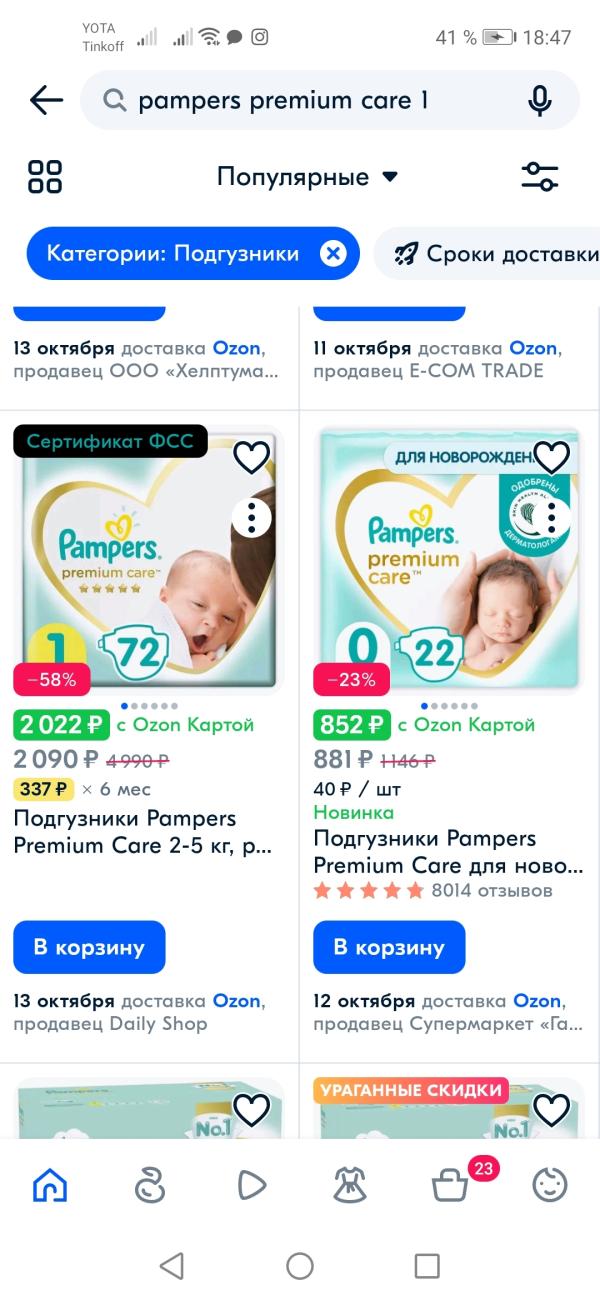Open the video play tab
The width and height of the screenshot is (600, 1299).
[252, 1185]
